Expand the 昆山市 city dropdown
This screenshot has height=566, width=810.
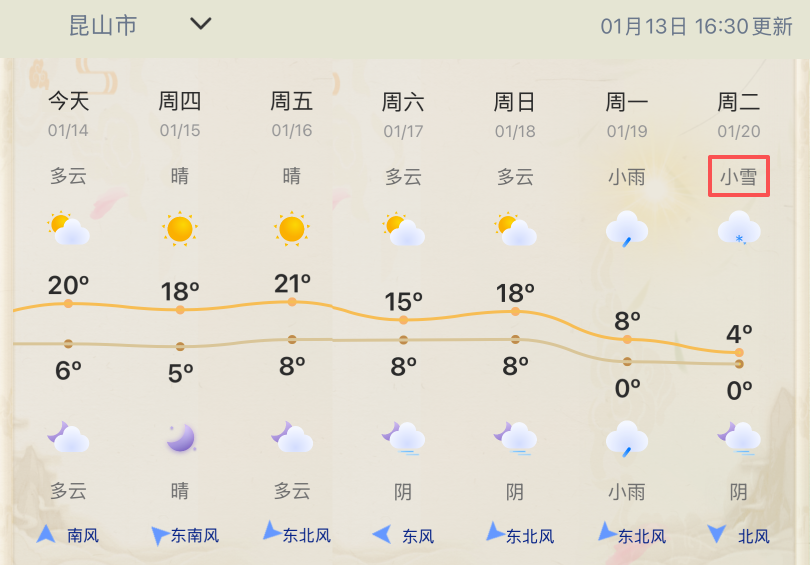[201, 23]
